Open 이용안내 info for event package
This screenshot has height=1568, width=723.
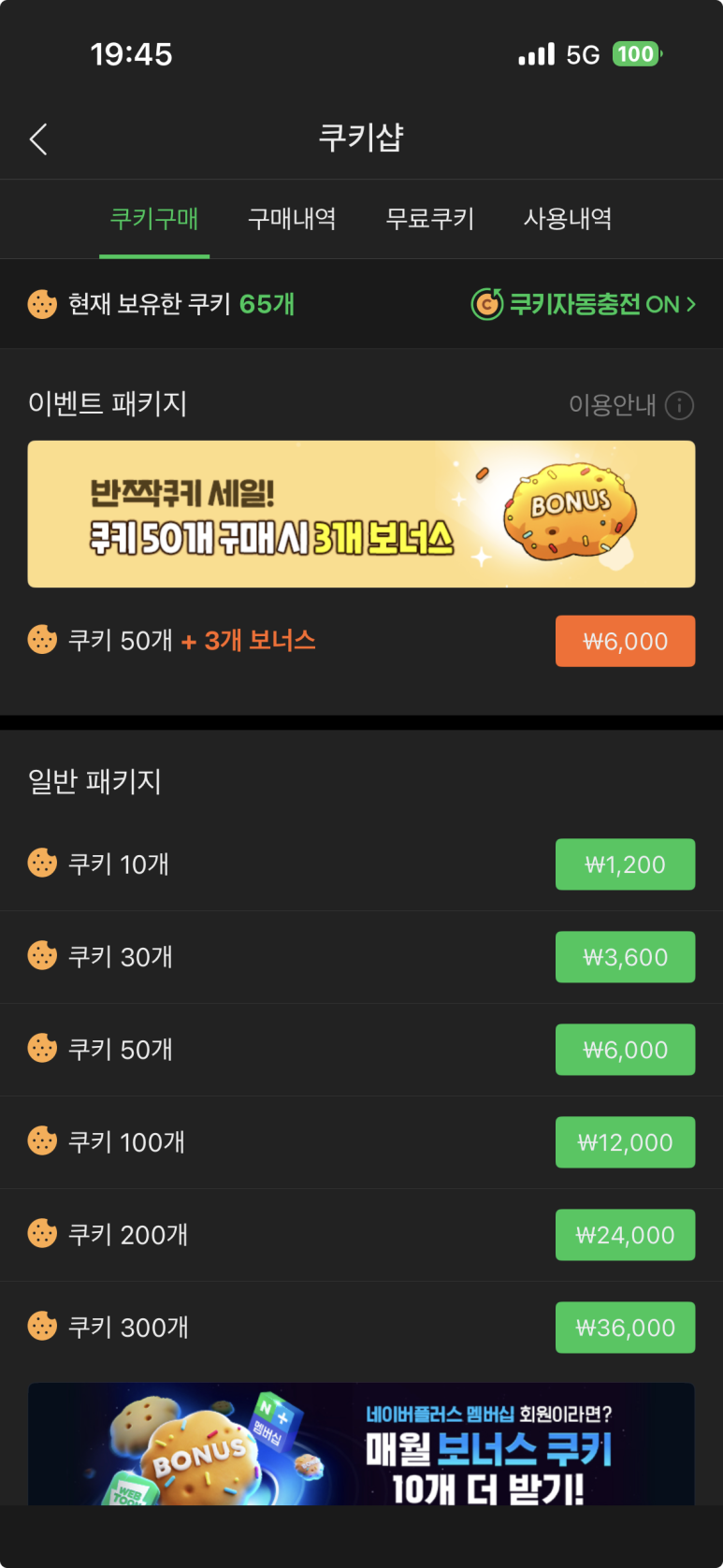630,405
